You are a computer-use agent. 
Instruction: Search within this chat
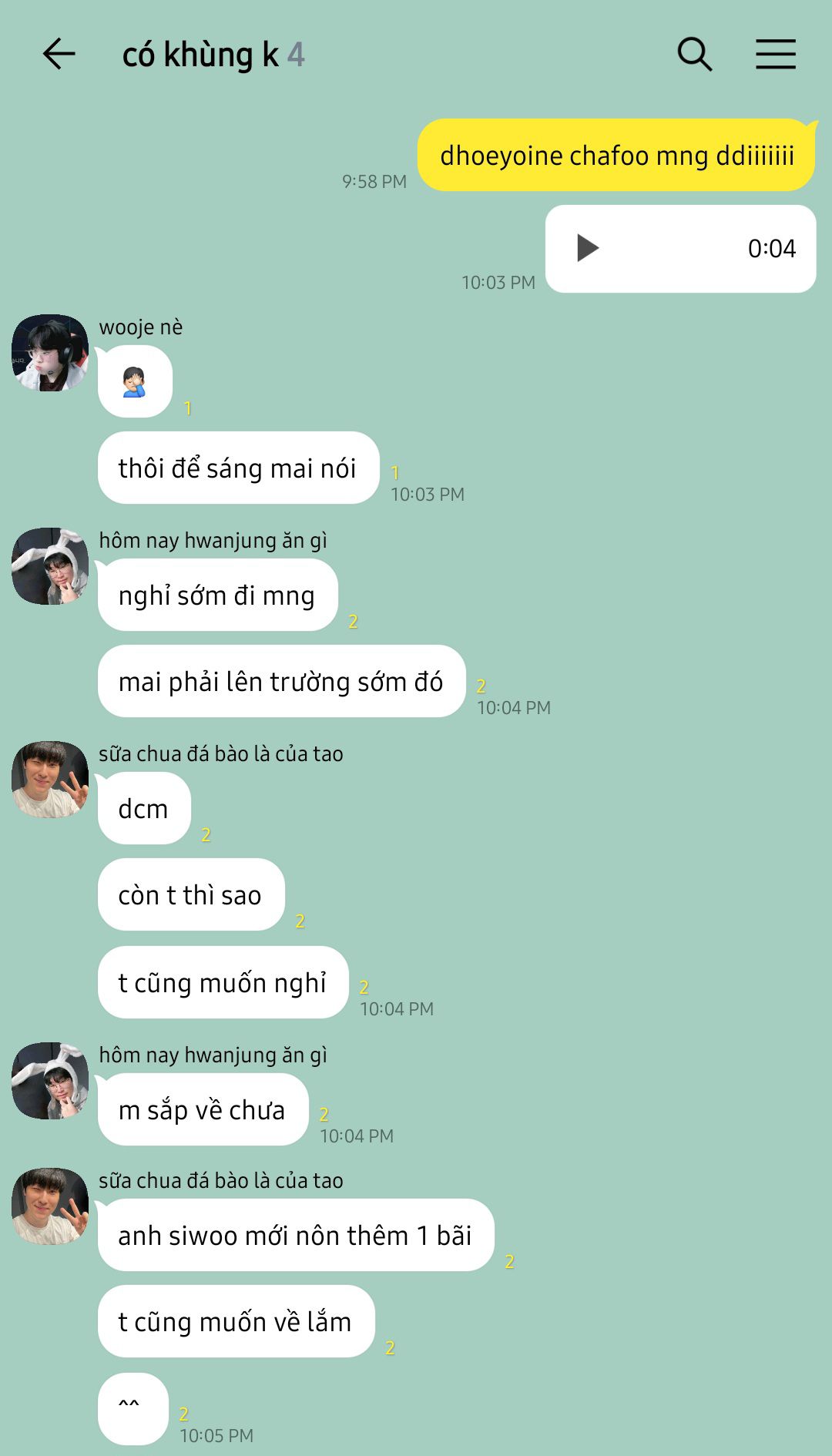[694, 55]
